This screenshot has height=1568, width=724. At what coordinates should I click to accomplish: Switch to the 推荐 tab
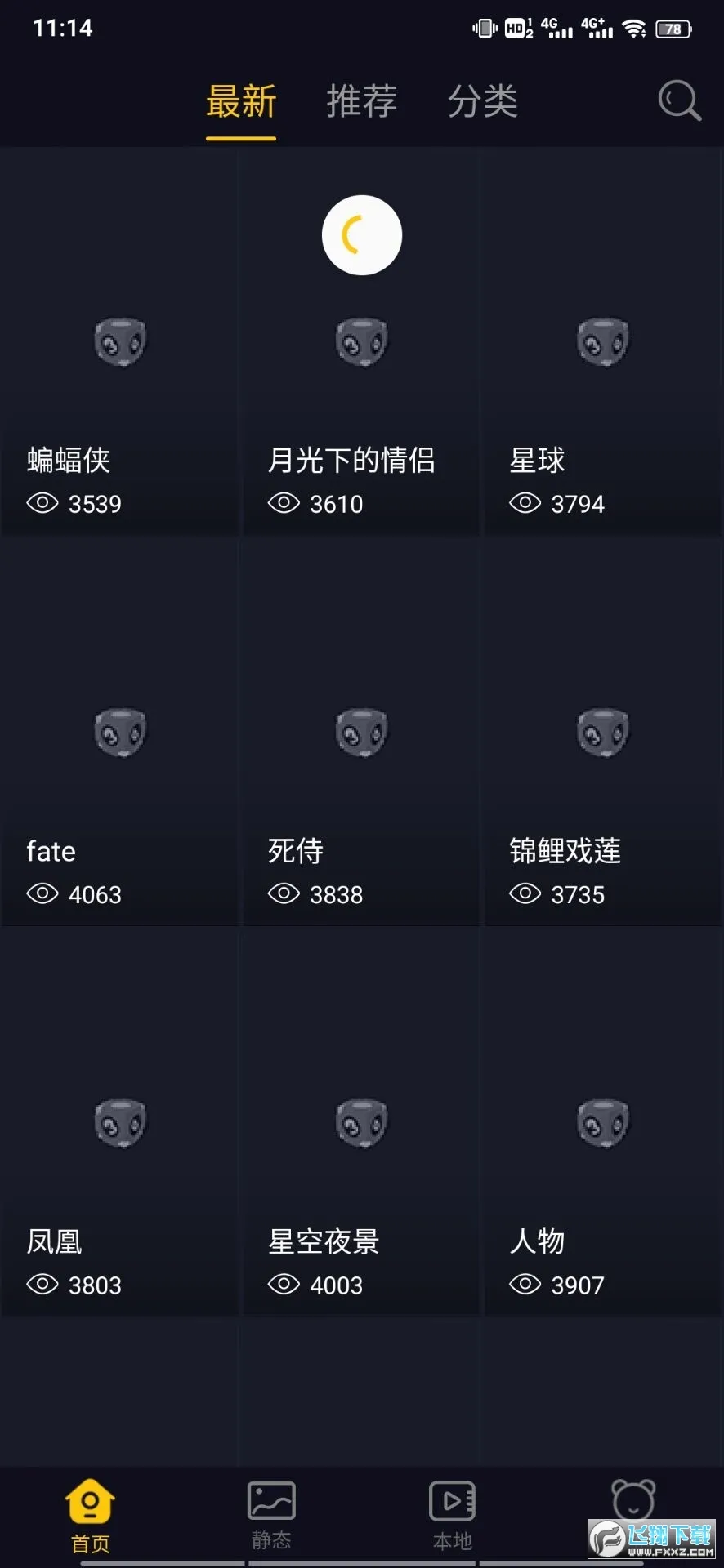coord(362,100)
